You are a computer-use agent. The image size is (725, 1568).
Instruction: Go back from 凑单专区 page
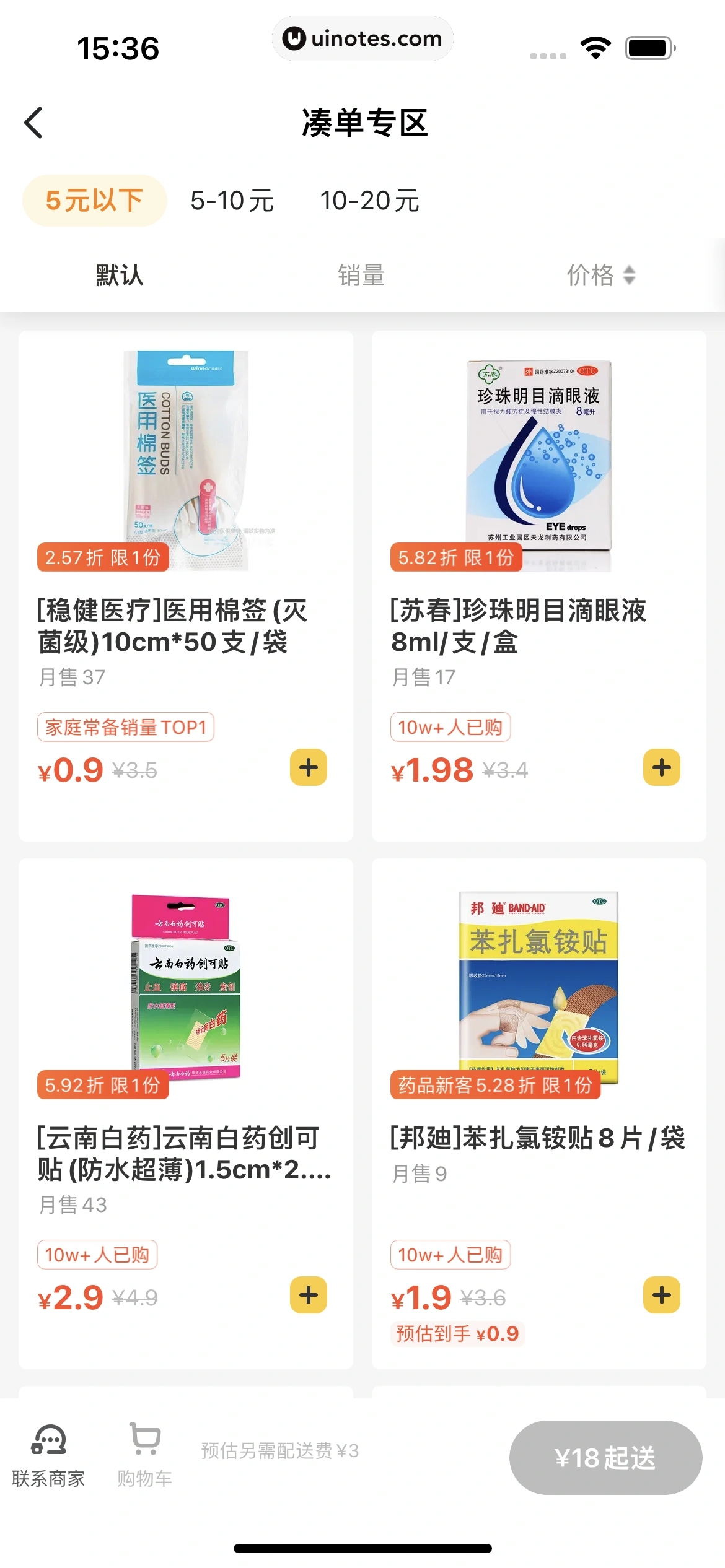point(33,123)
